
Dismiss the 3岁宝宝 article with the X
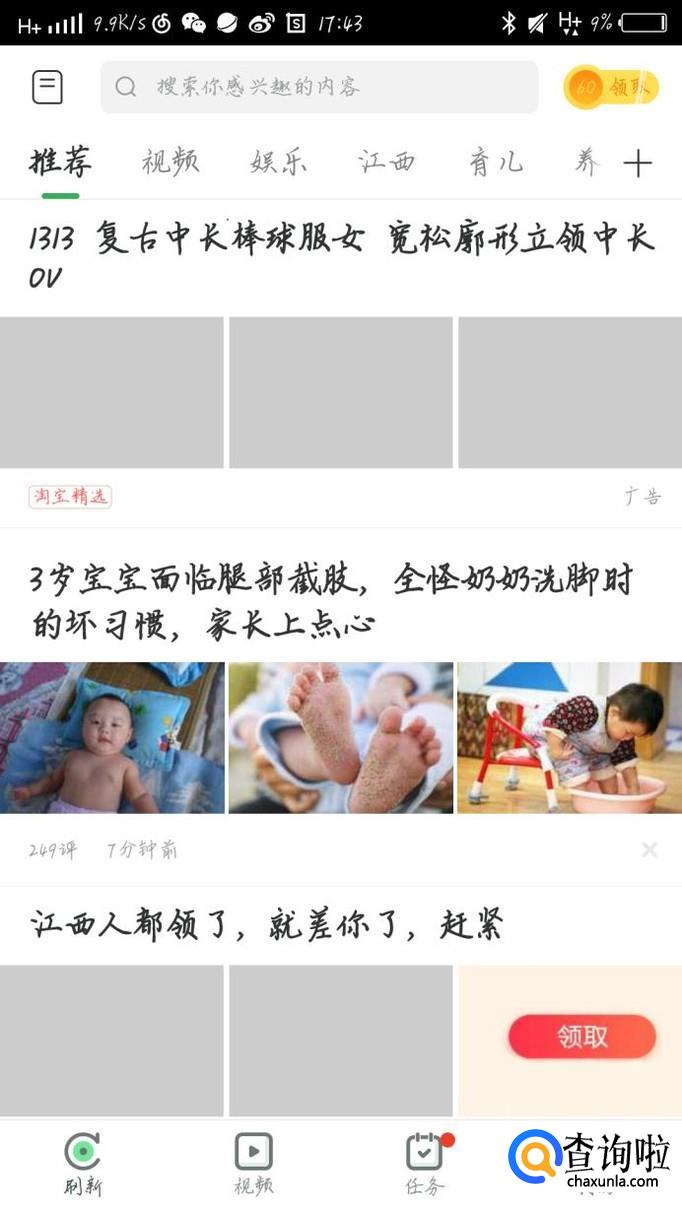[649, 850]
